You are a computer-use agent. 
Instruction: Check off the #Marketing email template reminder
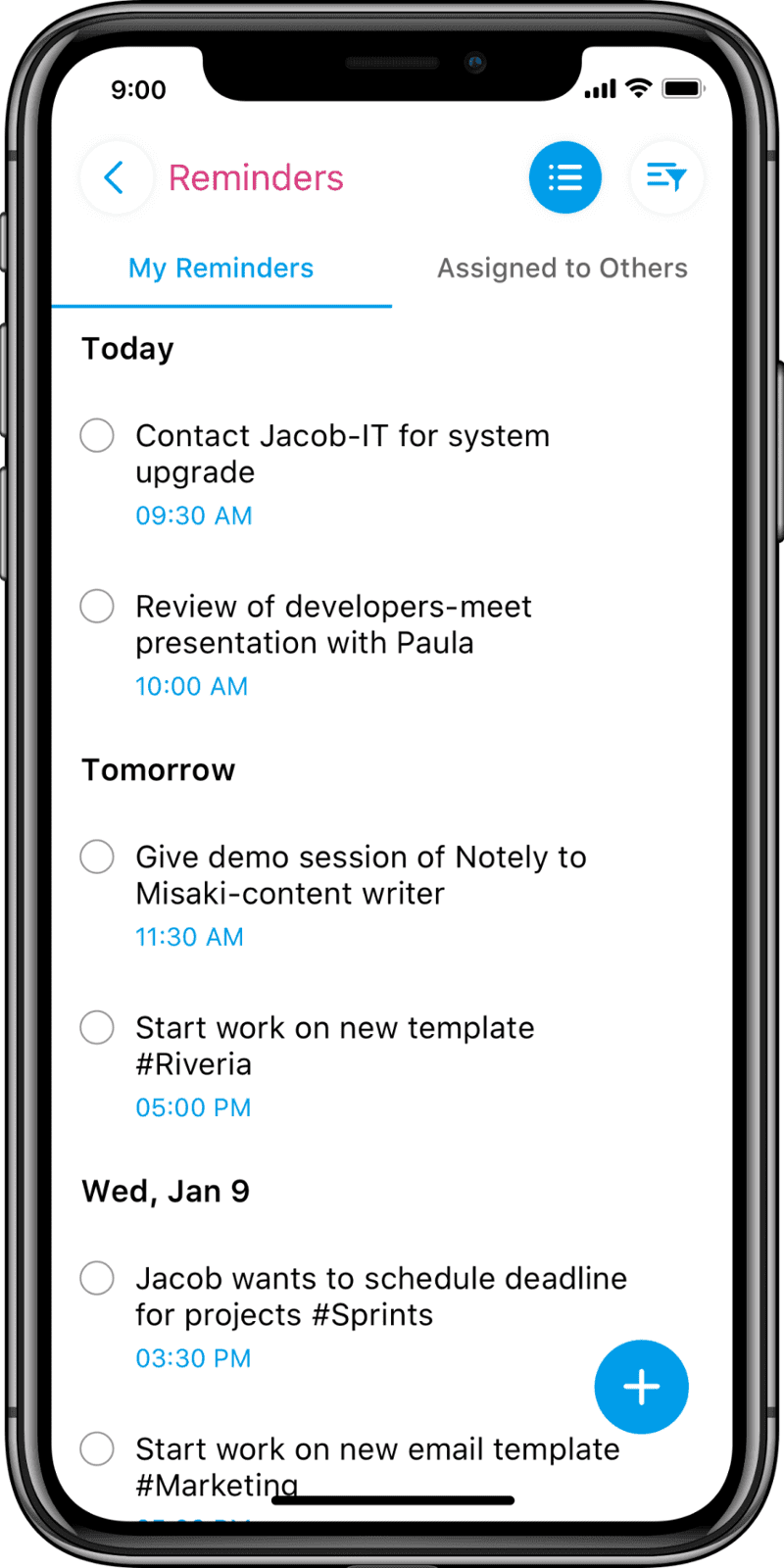pos(97,1448)
